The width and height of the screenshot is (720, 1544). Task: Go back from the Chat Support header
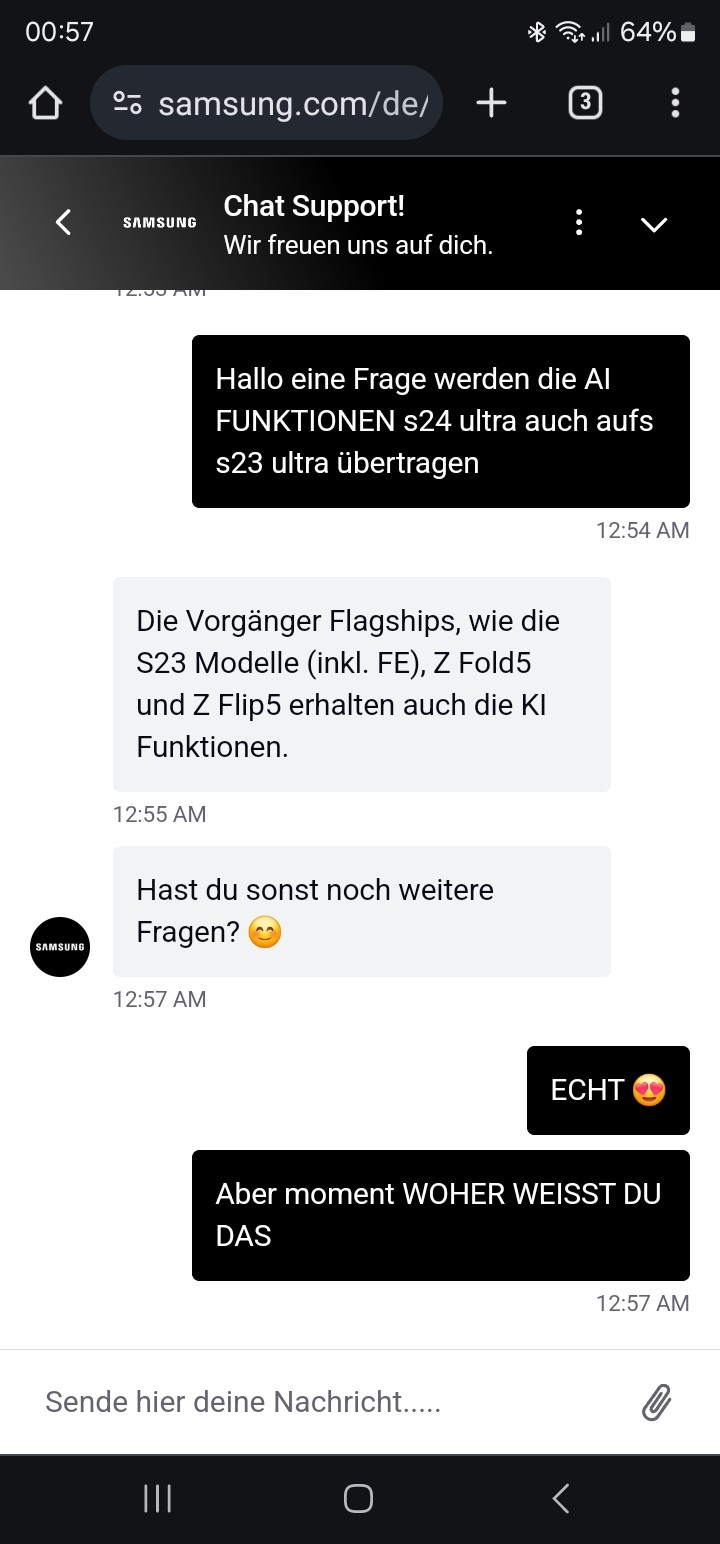[63, 222]
